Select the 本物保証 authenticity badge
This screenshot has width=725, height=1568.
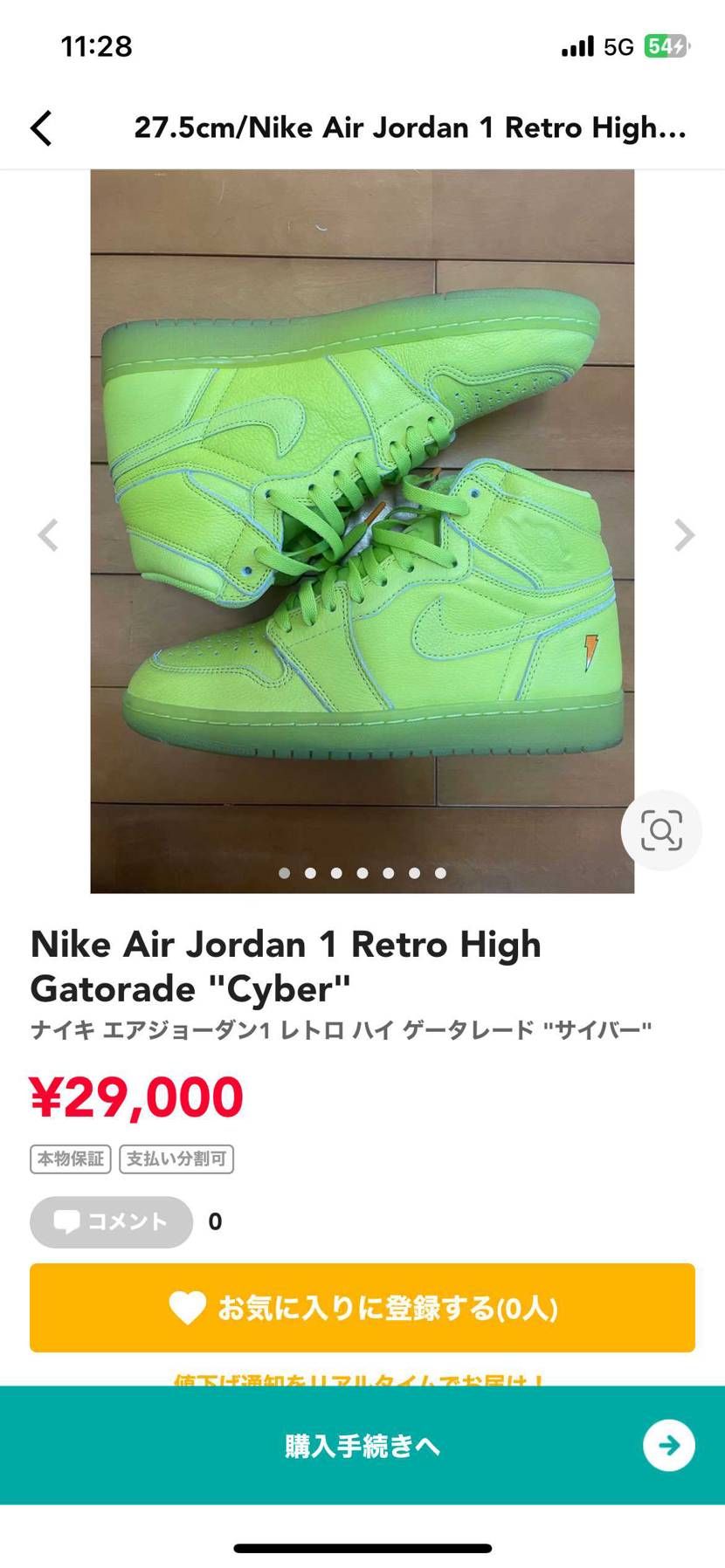70,1159
